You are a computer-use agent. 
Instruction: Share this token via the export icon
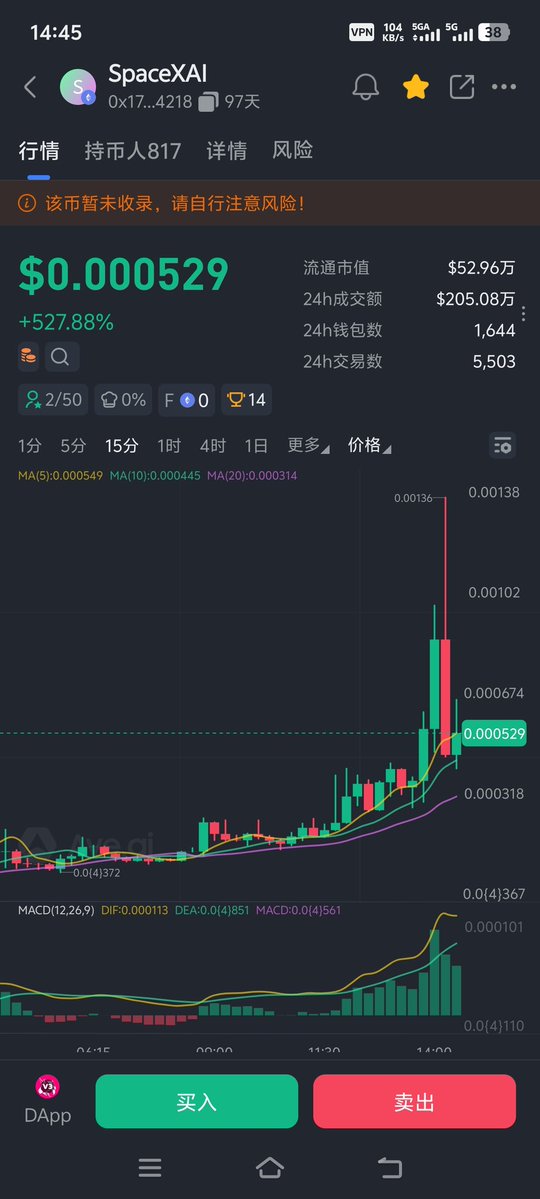point(462,87)
